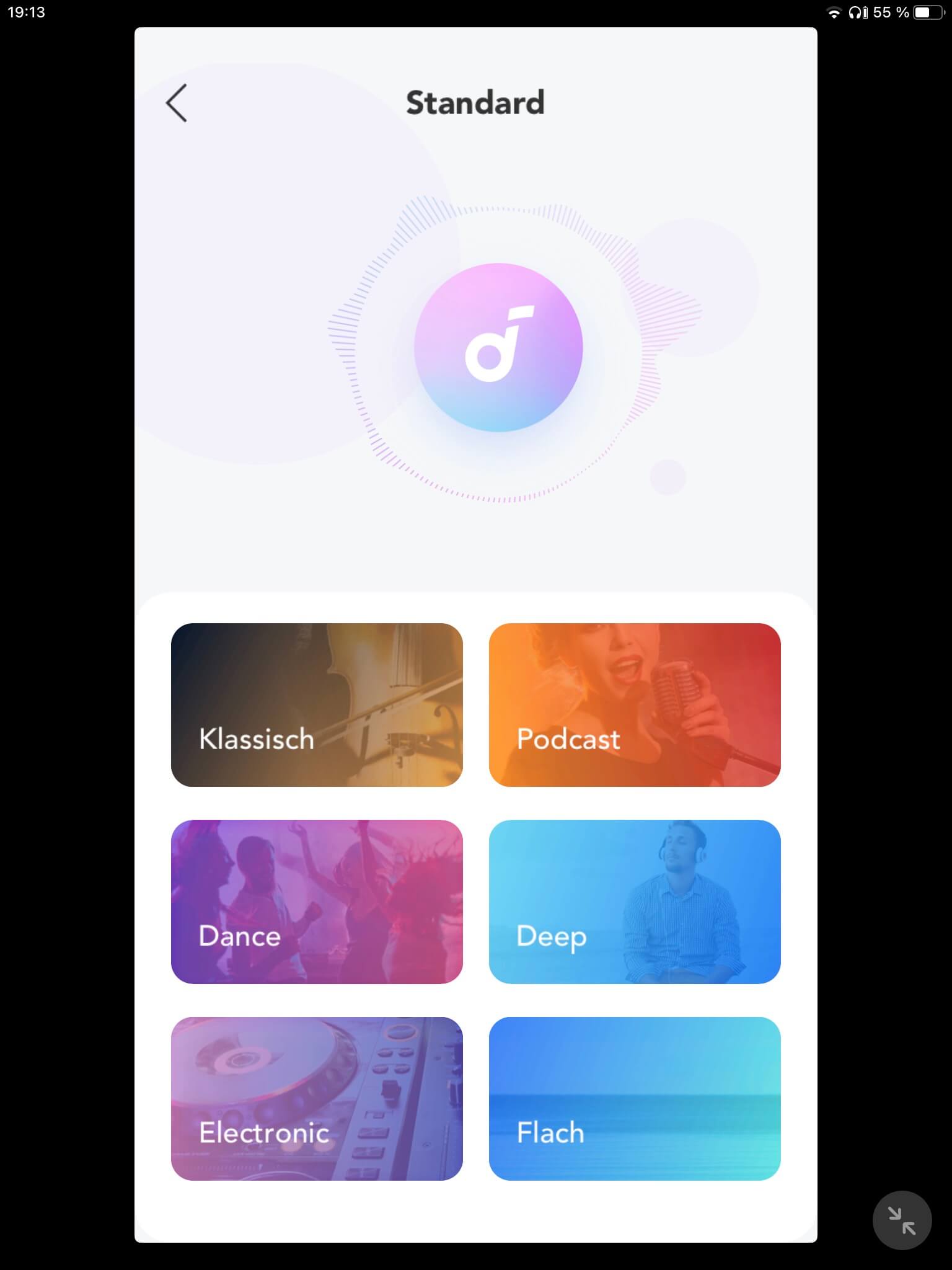The image size is (952, 1270).
Task: Choose the Podcast equalizer preset
Action: coord(635,705)
